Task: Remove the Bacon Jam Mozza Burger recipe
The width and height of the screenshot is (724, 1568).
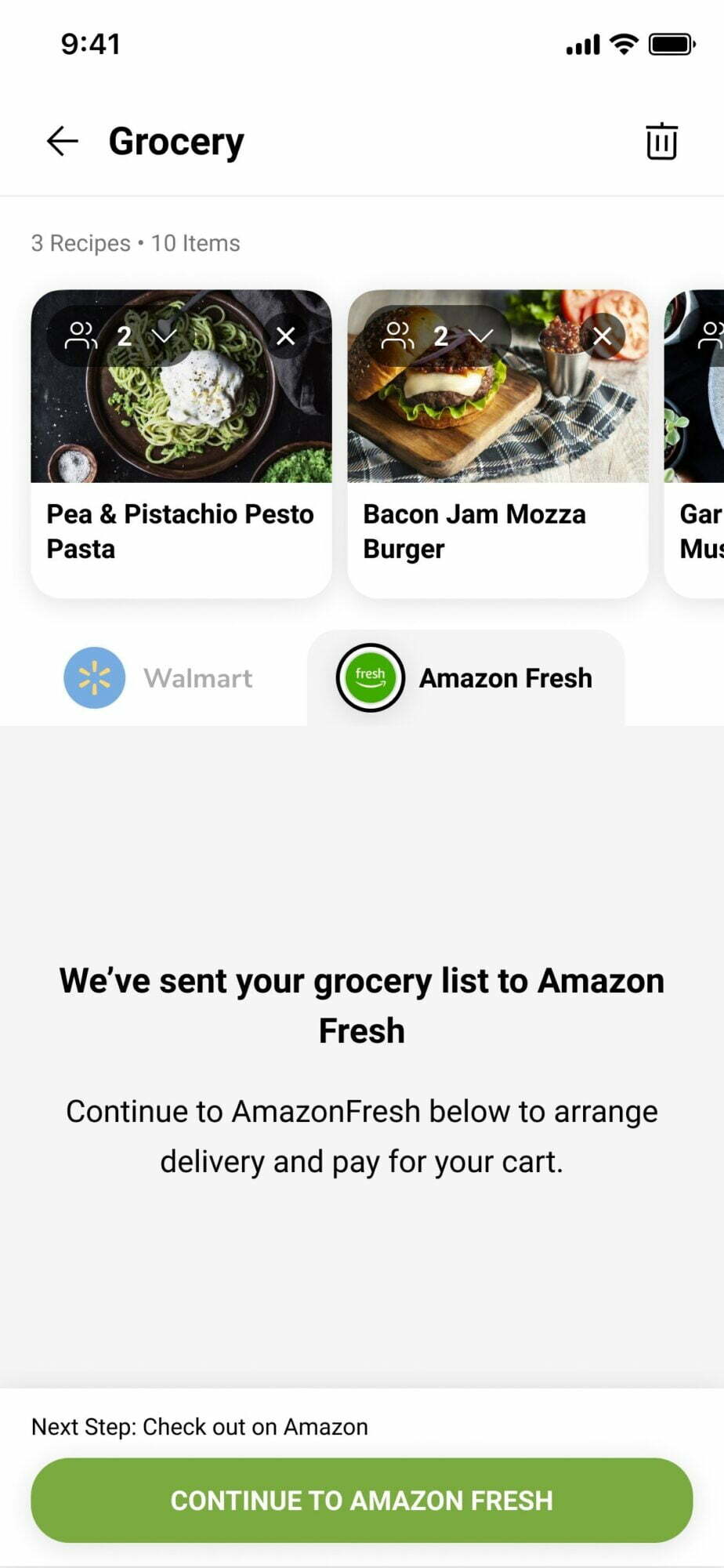Action: [602, 336]
